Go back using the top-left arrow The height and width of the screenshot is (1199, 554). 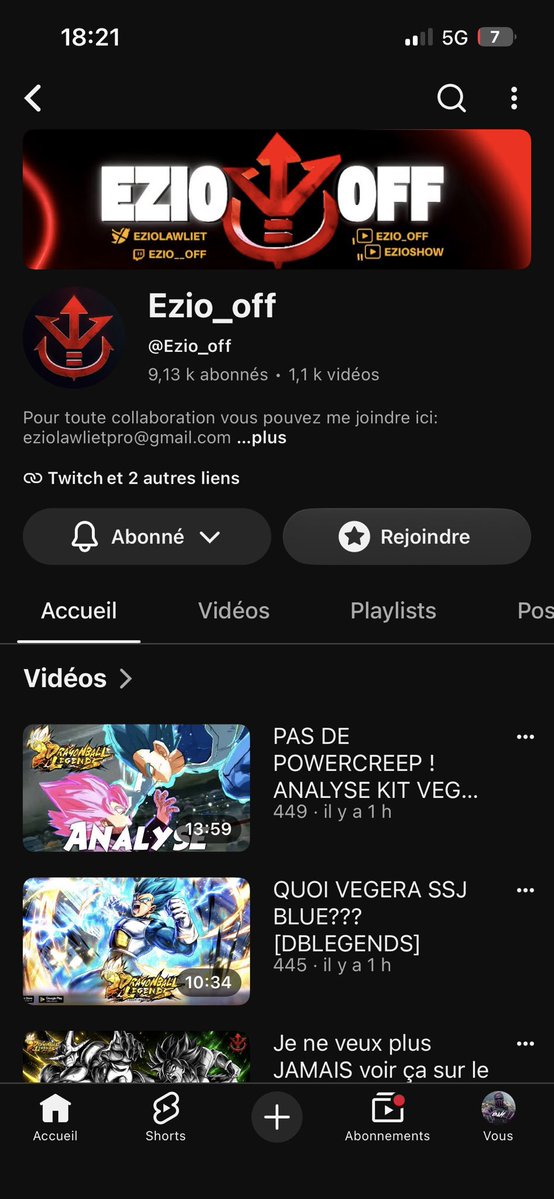click(x=33, y=98)
